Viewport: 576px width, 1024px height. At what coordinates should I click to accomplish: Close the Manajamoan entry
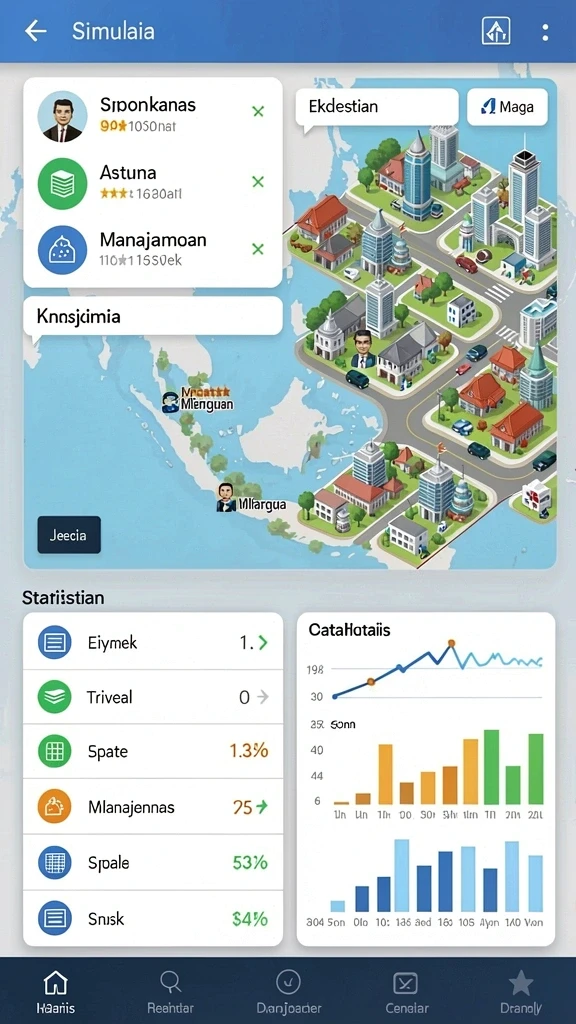[x=258, y=249]
